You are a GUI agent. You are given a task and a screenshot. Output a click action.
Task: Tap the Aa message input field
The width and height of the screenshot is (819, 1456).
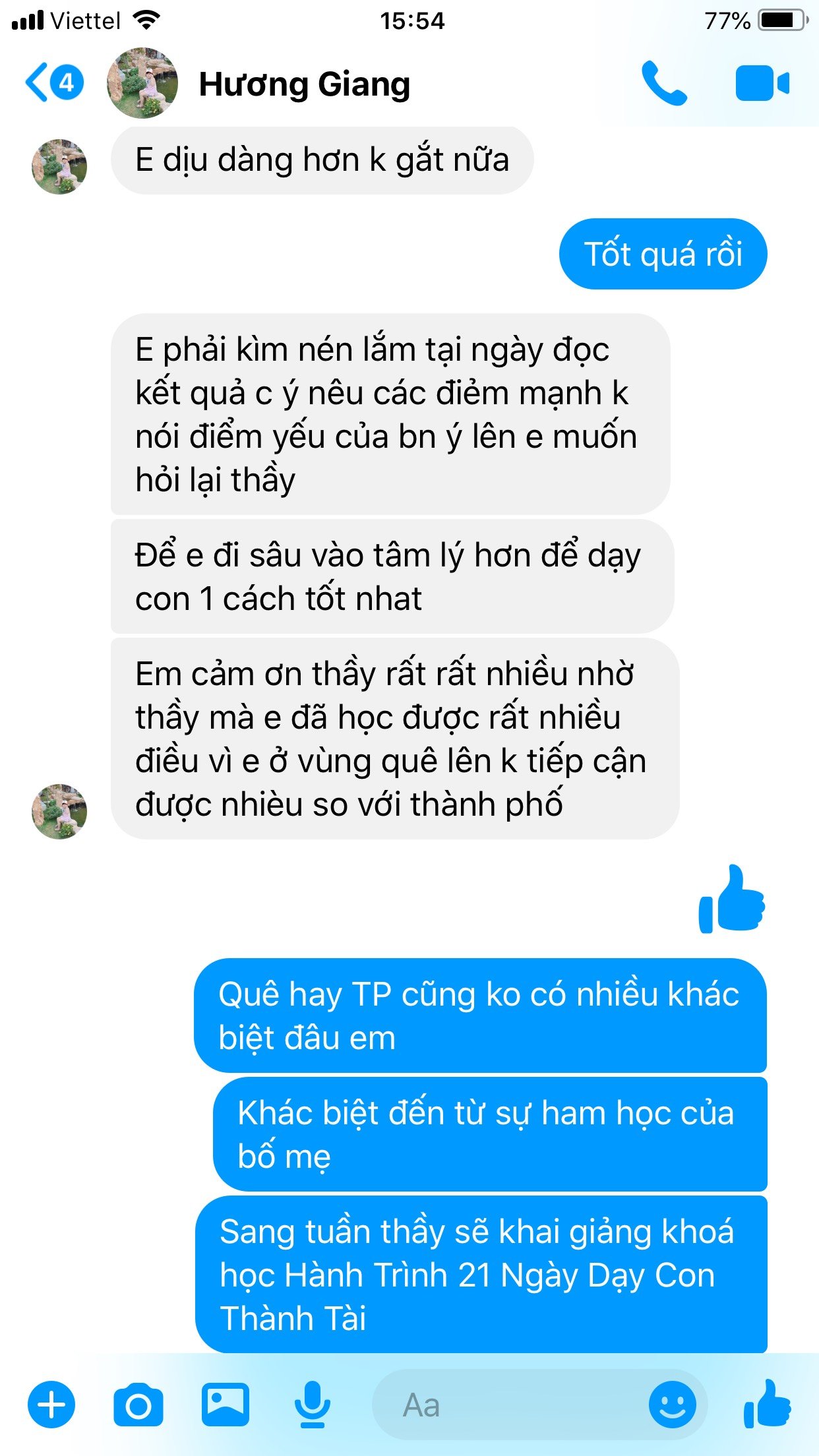point(508,1405)
